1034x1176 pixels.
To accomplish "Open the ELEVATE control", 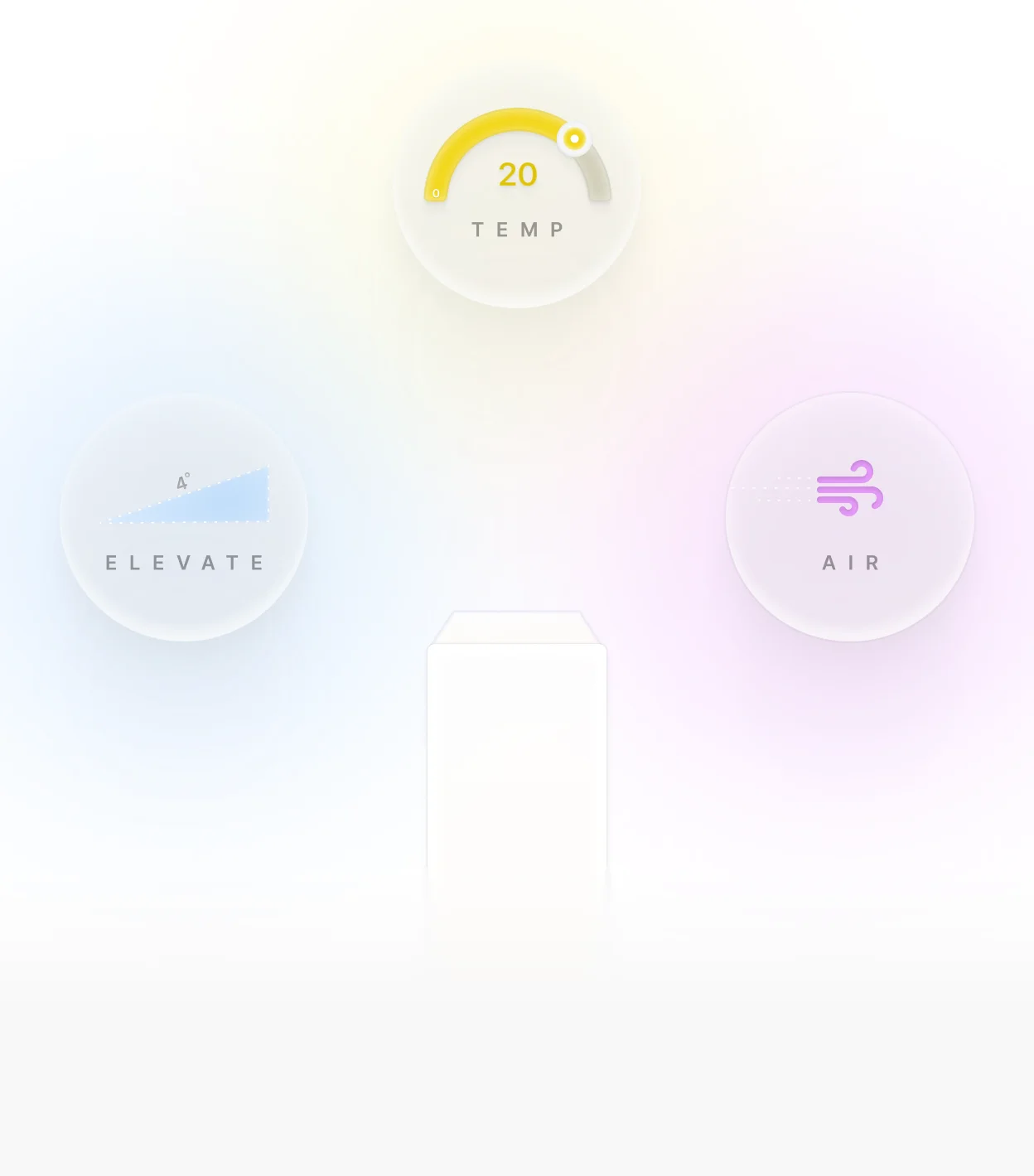I will (184, 517).
